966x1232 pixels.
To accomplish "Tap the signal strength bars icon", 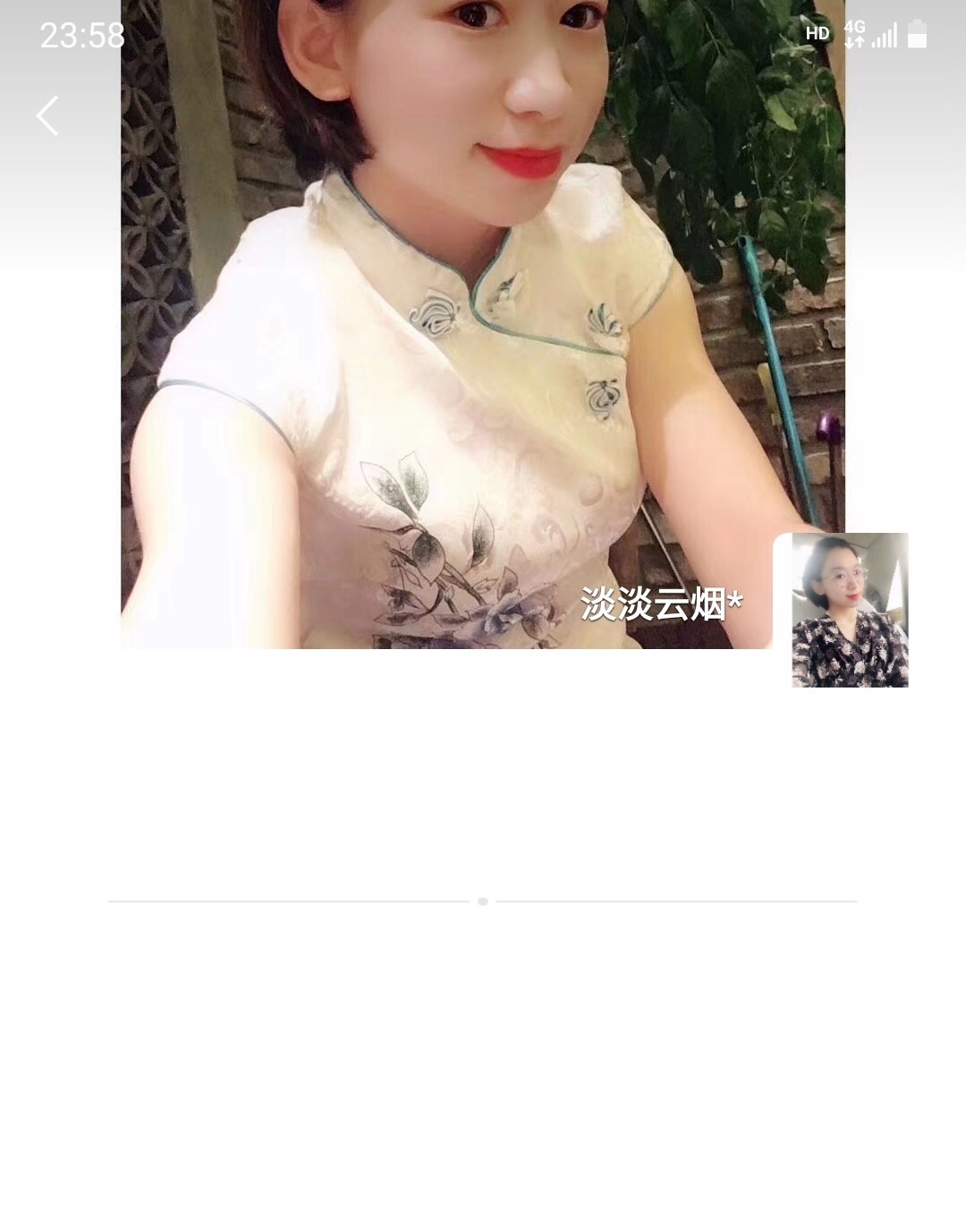I will [x=886, y=34].
